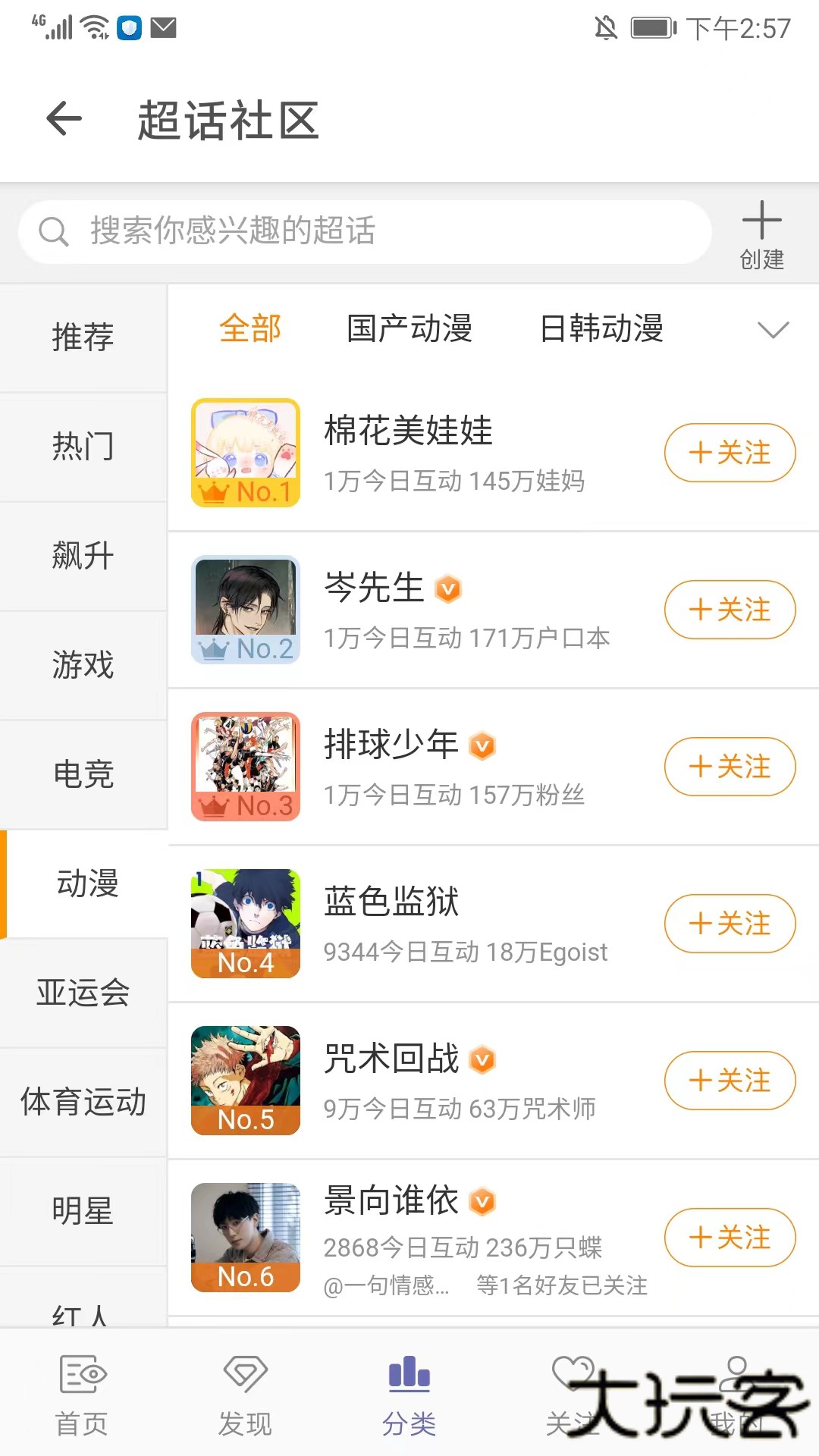The image size is (819, 1456).
Task: Go back from 超话社区
Action: coord(64,119)
